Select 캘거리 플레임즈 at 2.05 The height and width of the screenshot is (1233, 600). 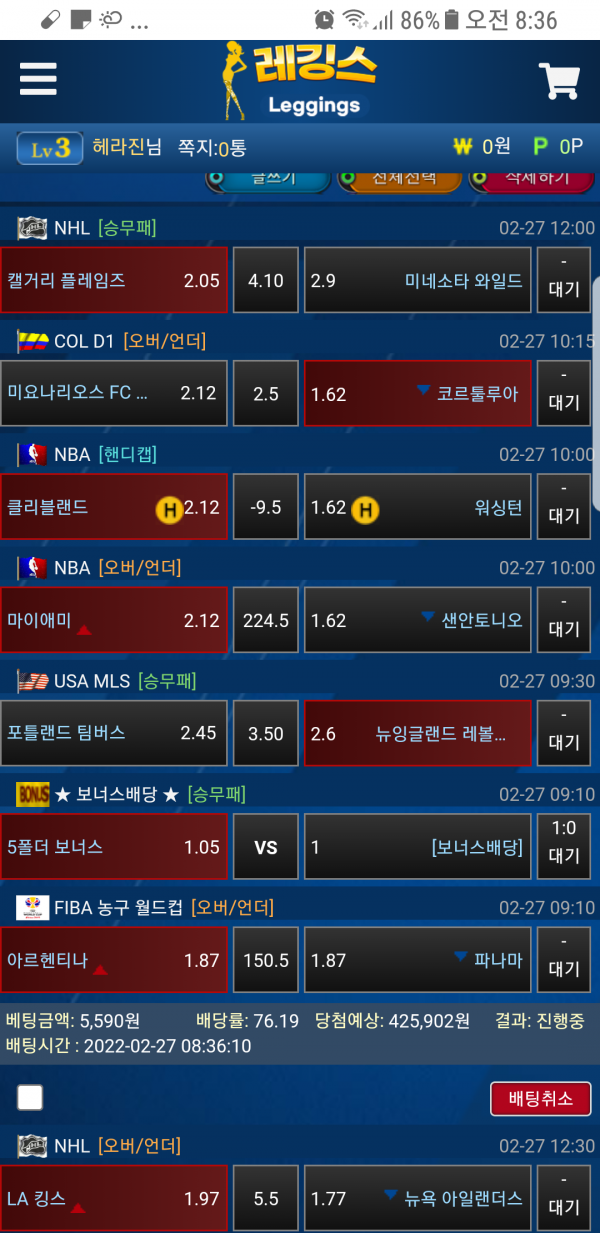click(114, 281)
